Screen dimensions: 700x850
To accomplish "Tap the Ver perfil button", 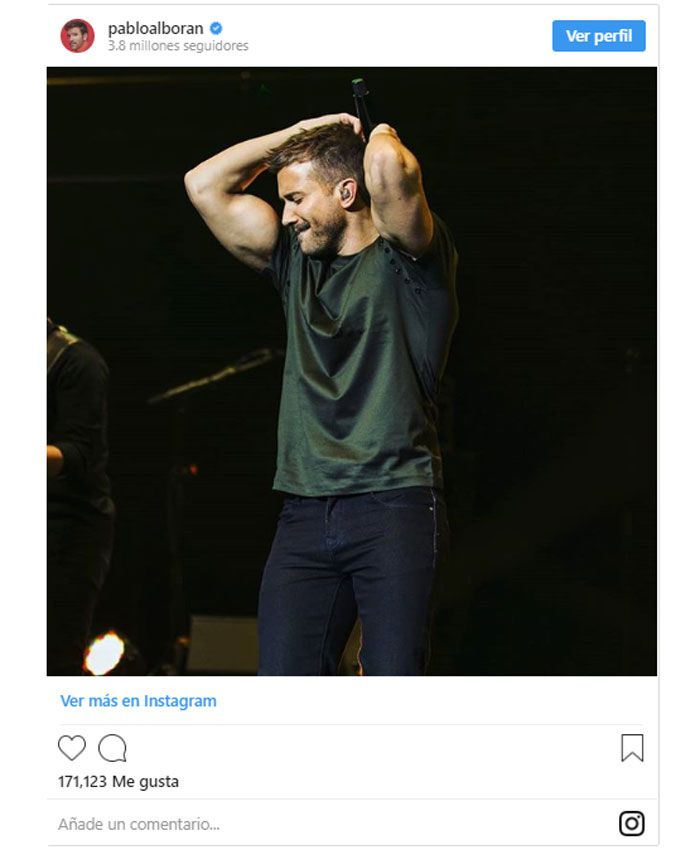I will pos(598,36).
